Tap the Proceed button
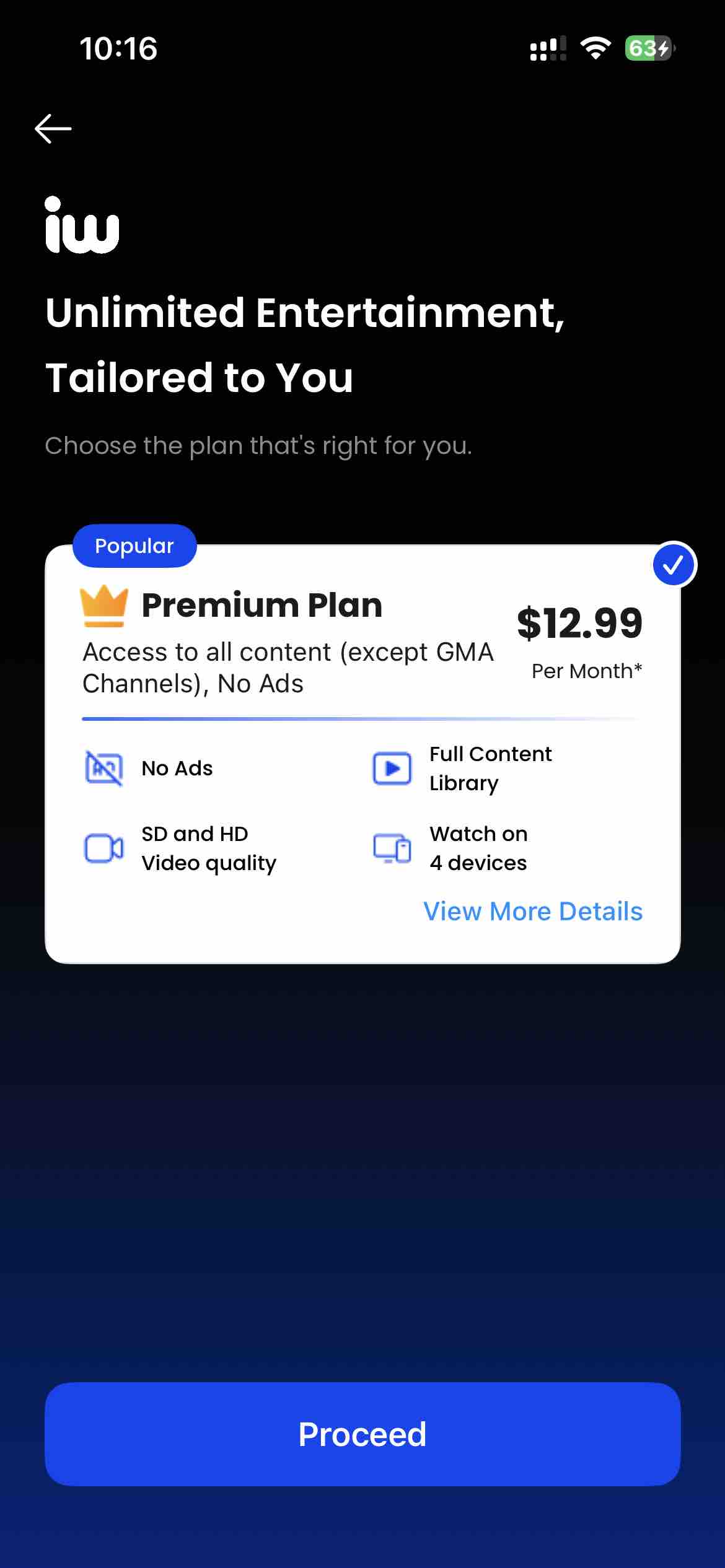Screen dimensions: 725x1568 pyautogui.click(x=362, y=1434)
